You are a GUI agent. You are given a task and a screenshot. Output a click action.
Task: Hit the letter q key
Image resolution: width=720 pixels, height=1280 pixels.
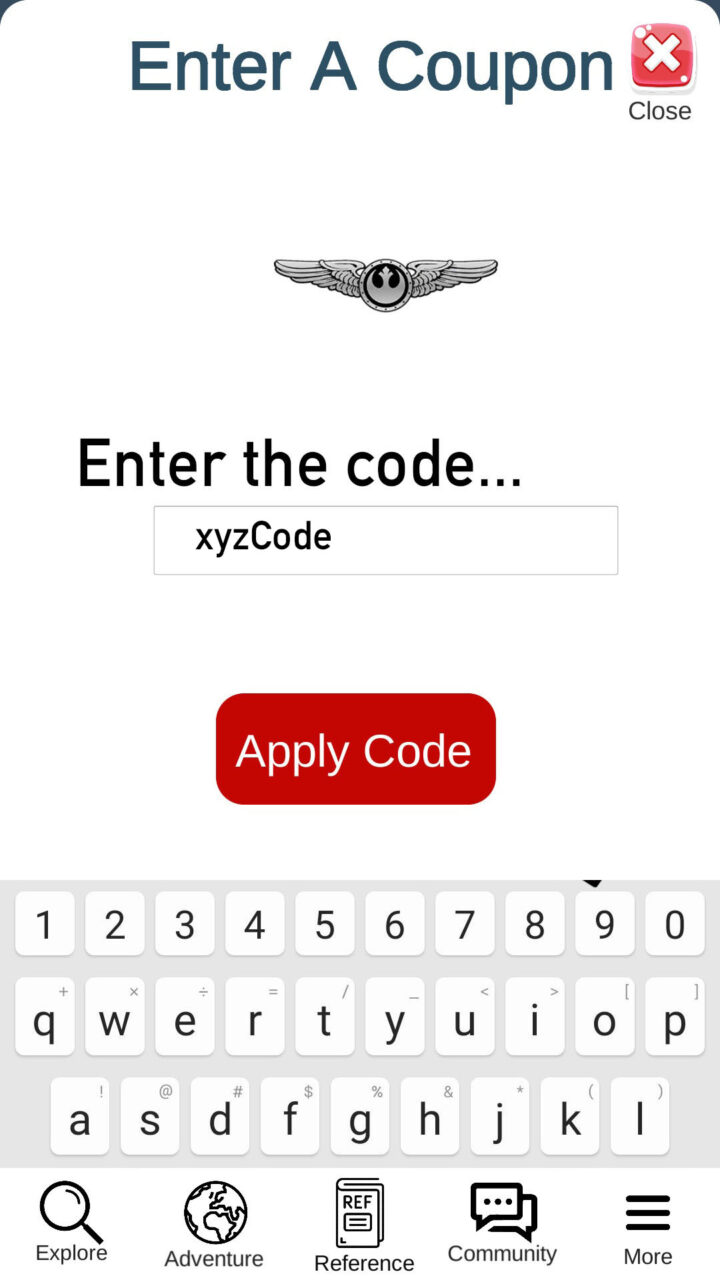[45, 1017]
